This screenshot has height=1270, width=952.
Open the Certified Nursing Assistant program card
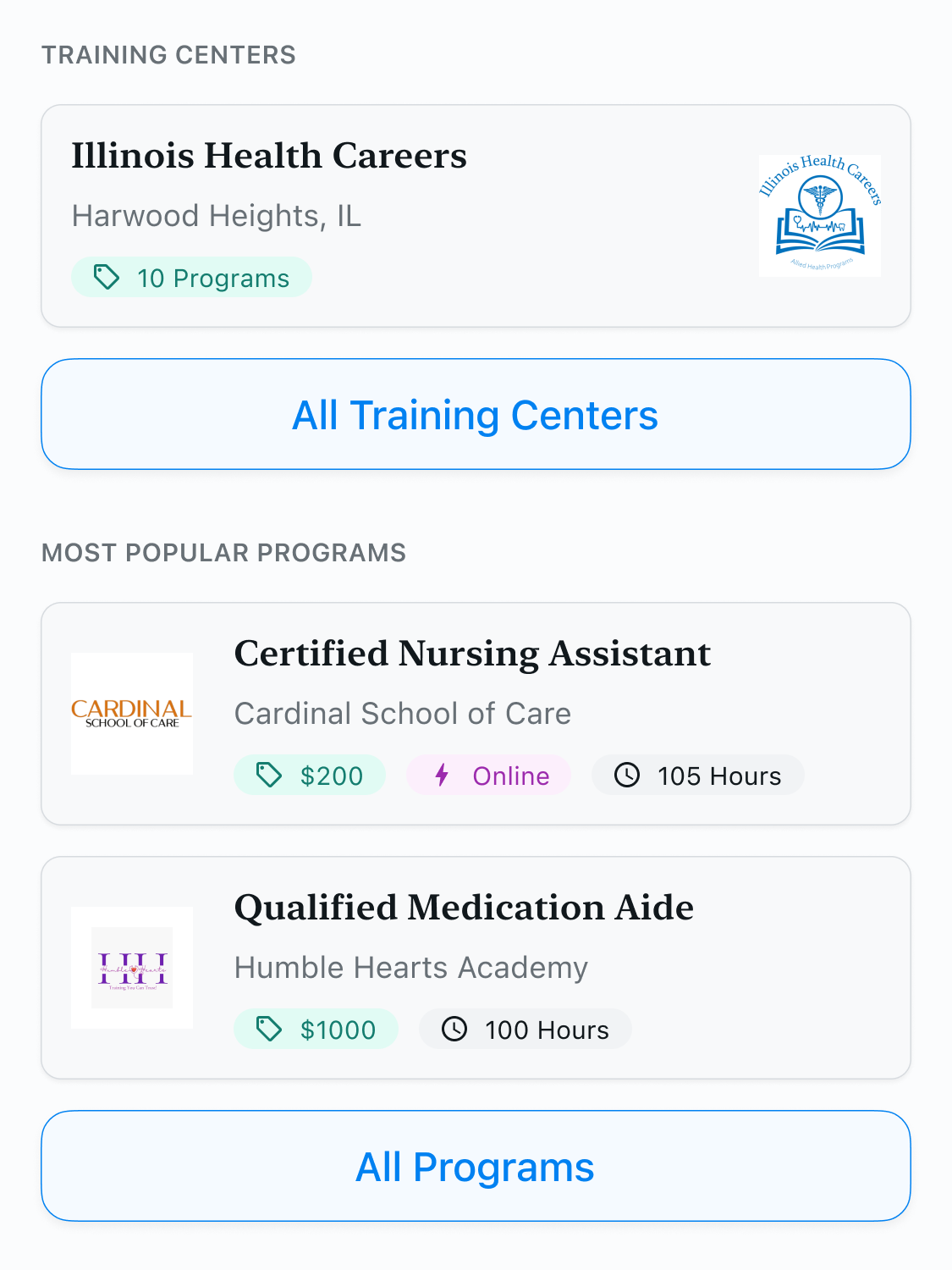[x=476, y=714]
